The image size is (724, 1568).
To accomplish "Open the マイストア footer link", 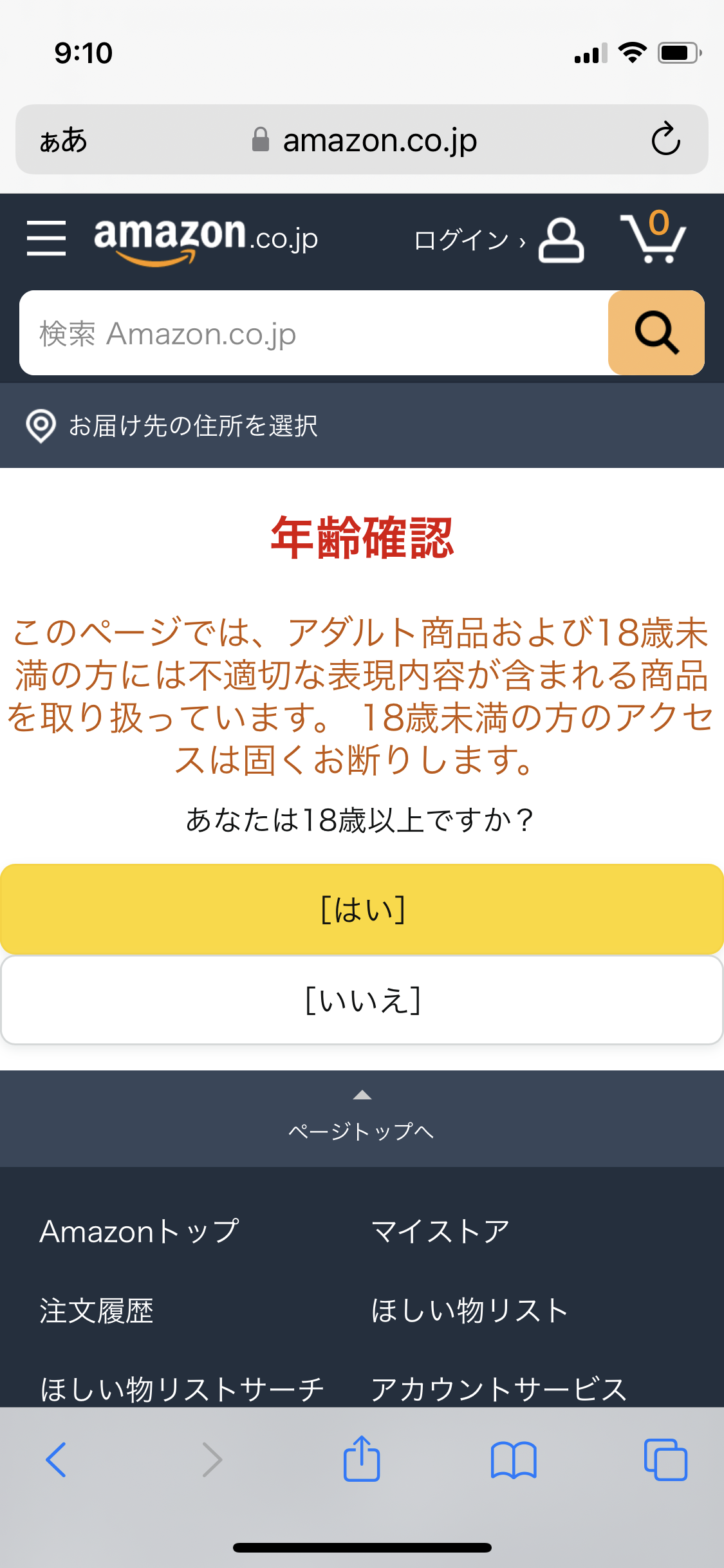I will point(441,1232).
